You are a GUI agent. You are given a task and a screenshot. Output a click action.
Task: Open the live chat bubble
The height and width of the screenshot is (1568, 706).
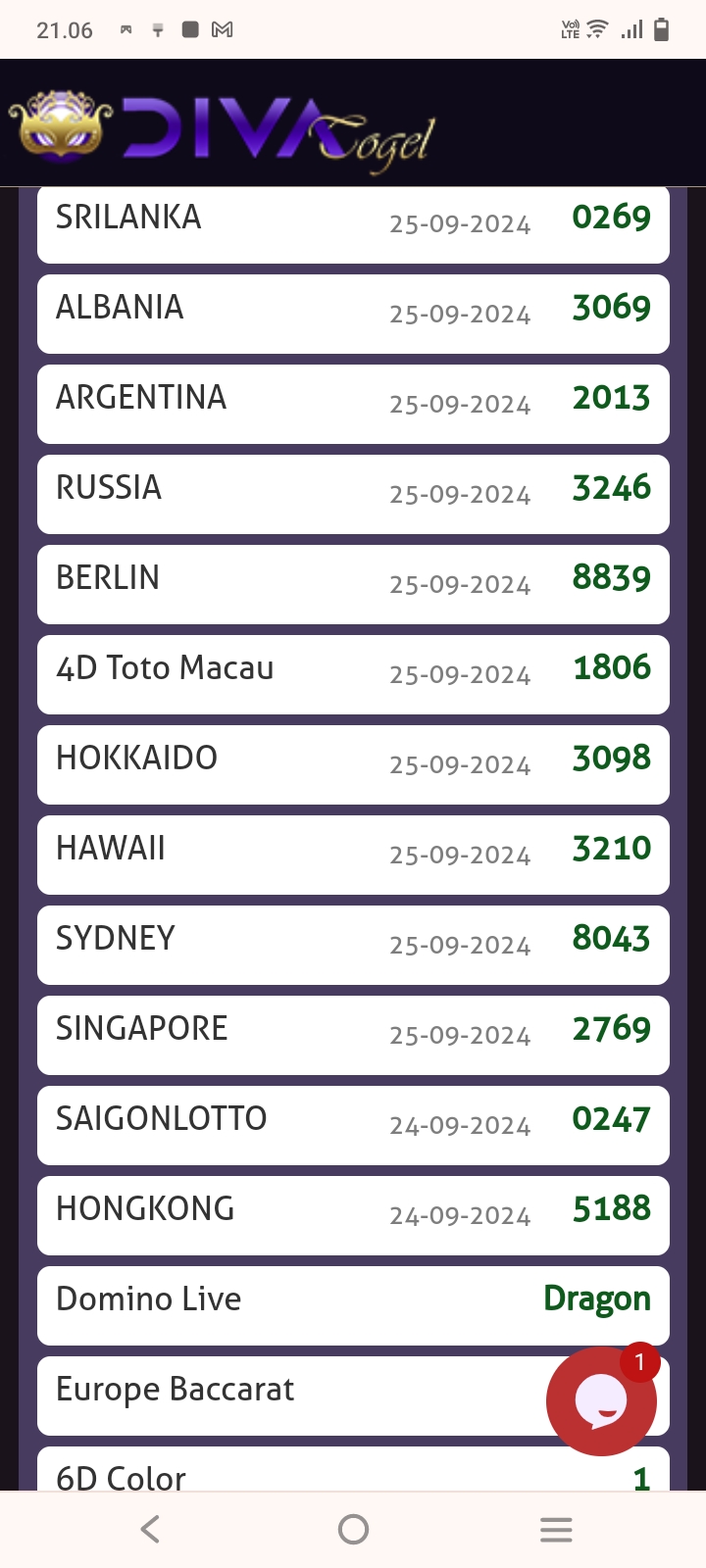click(x=600, y=1401)
